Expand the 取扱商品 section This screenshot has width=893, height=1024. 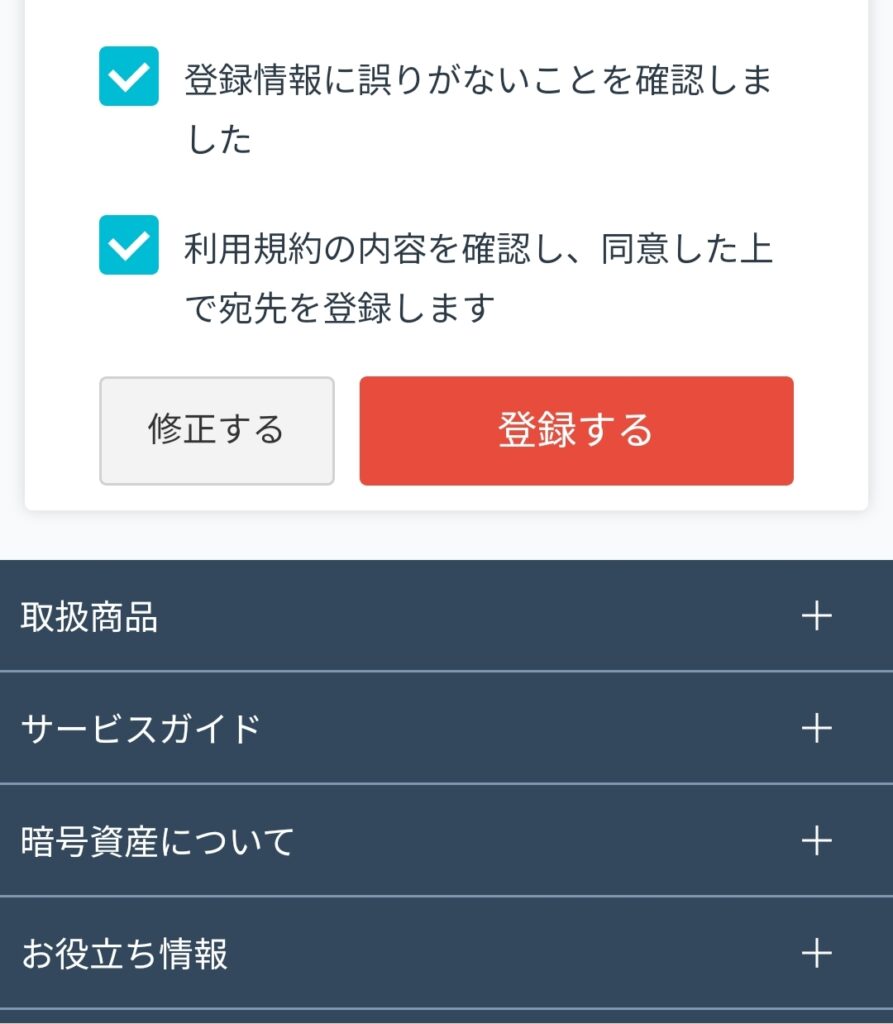pos(816,616)
